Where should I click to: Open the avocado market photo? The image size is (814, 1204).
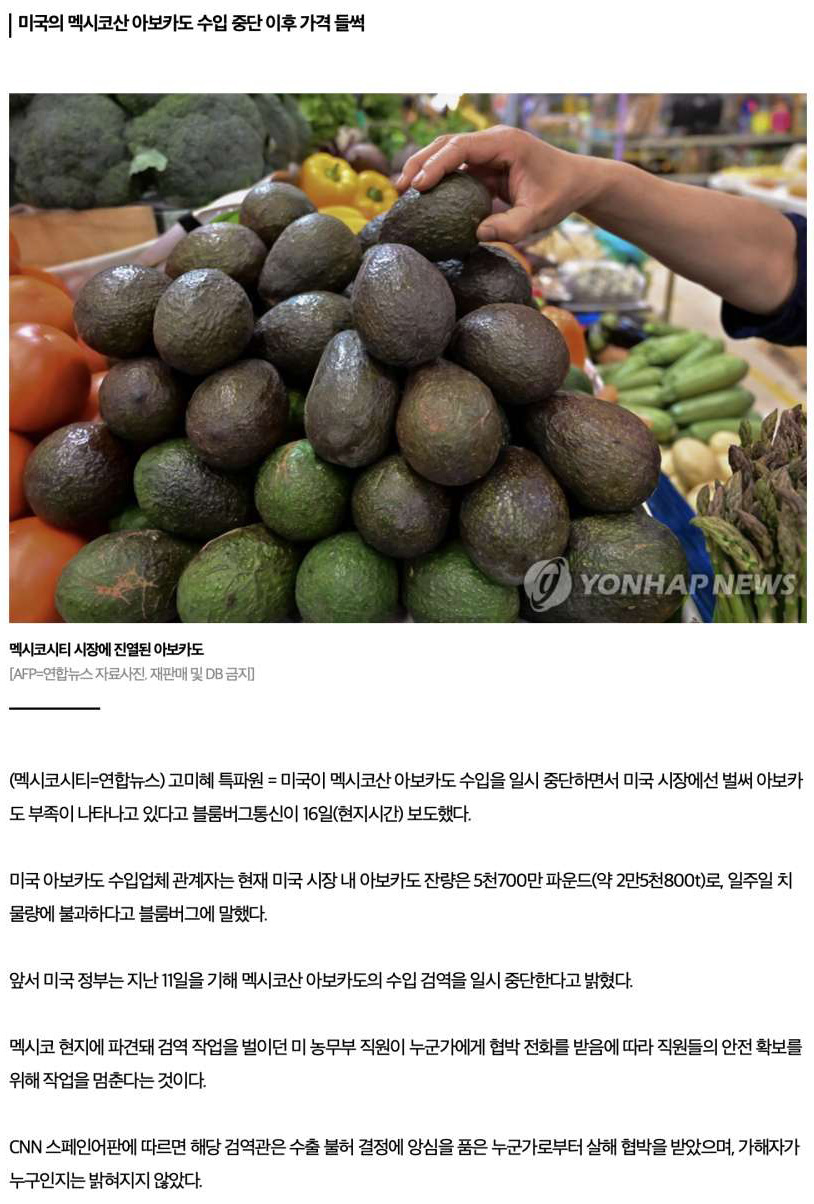click(407, 358)
